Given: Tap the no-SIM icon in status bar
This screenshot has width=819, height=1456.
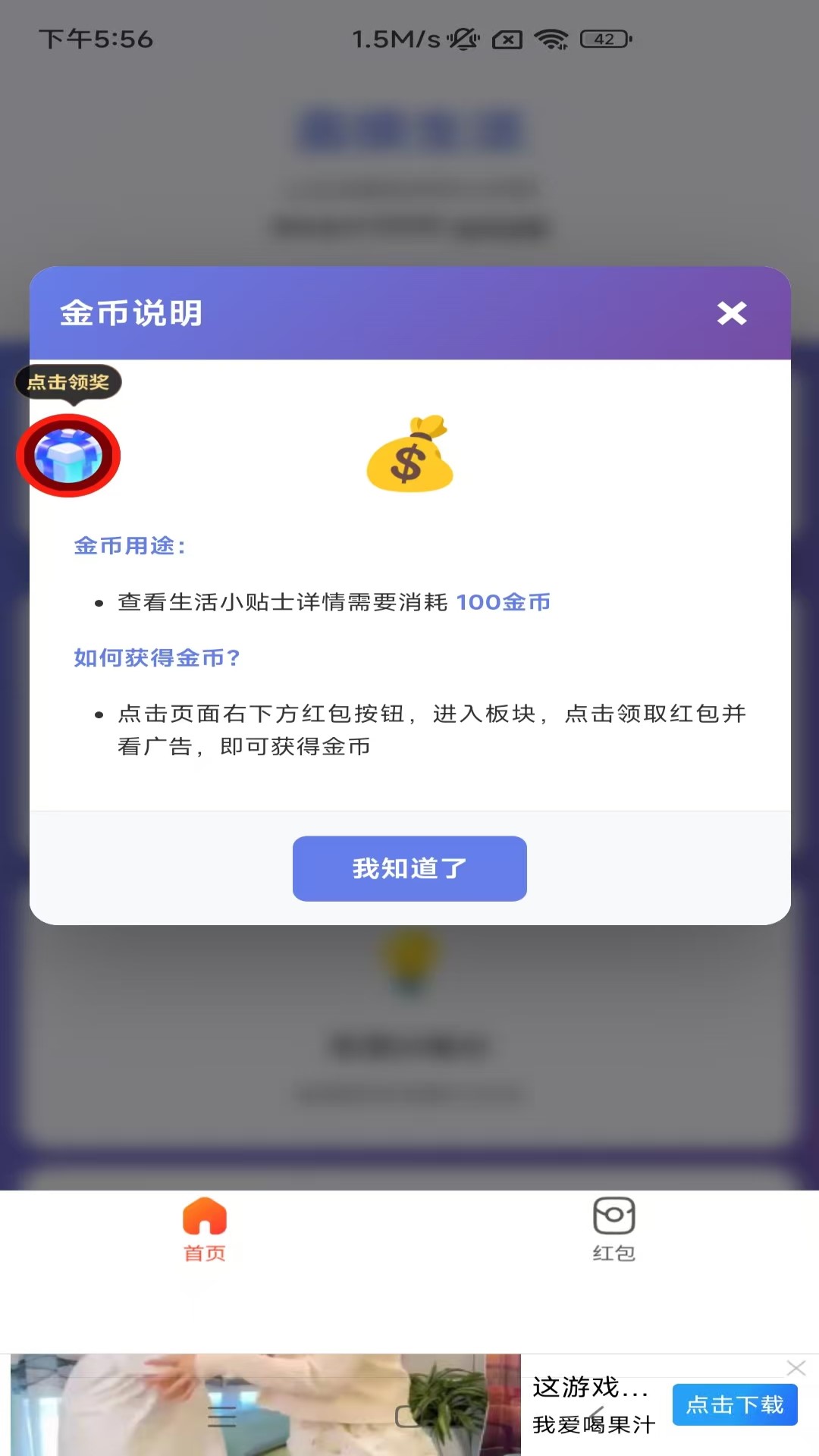Looking at the screenshot, I should 508,38.
